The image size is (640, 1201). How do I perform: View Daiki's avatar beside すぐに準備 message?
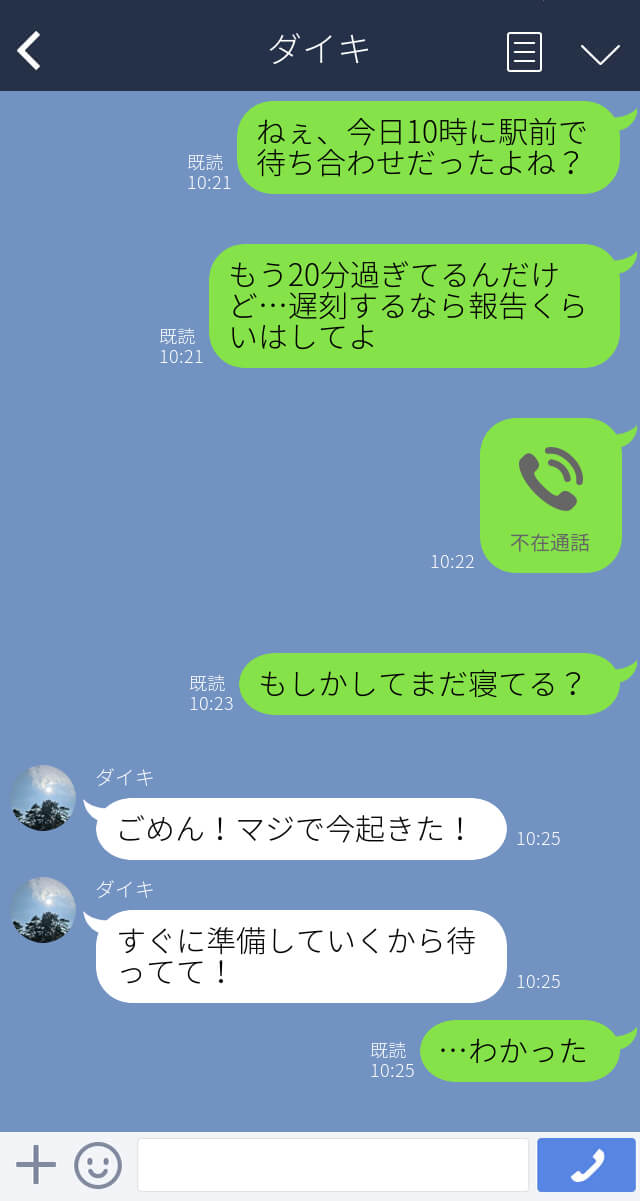[43, 910]
